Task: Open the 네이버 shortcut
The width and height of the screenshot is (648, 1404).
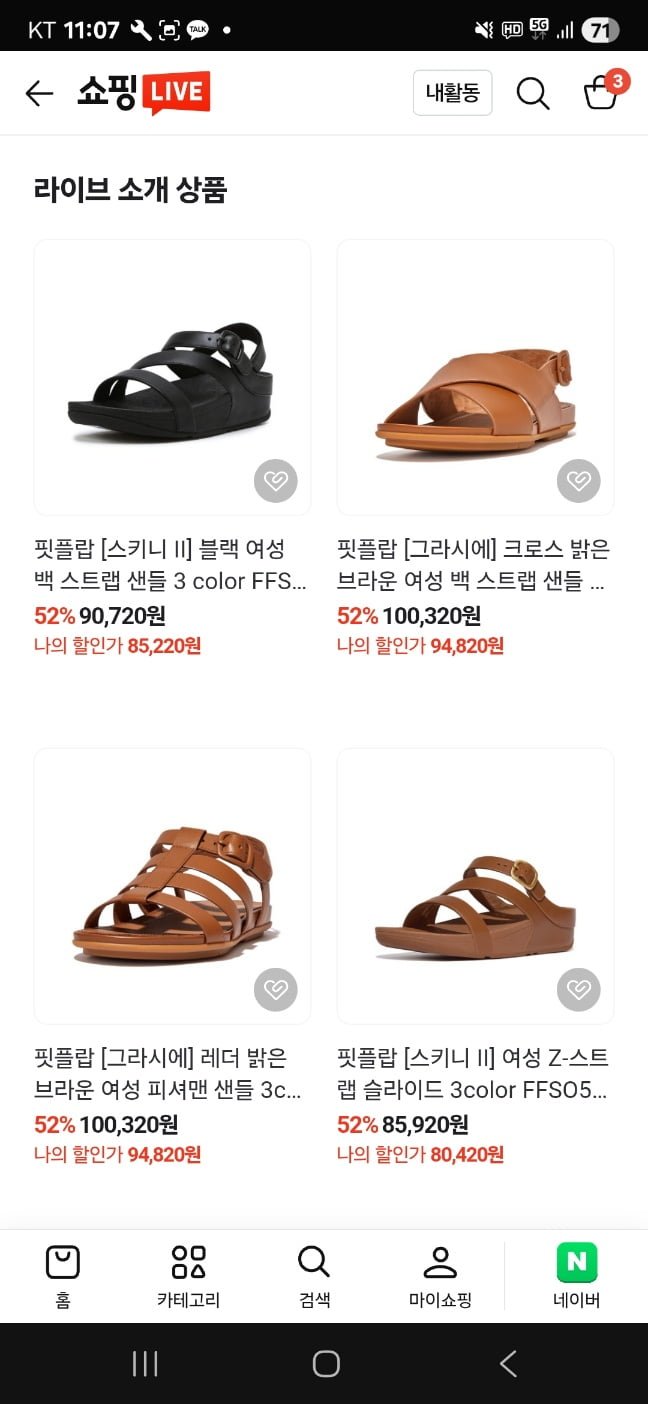Action: click(x=577, y=1276)
